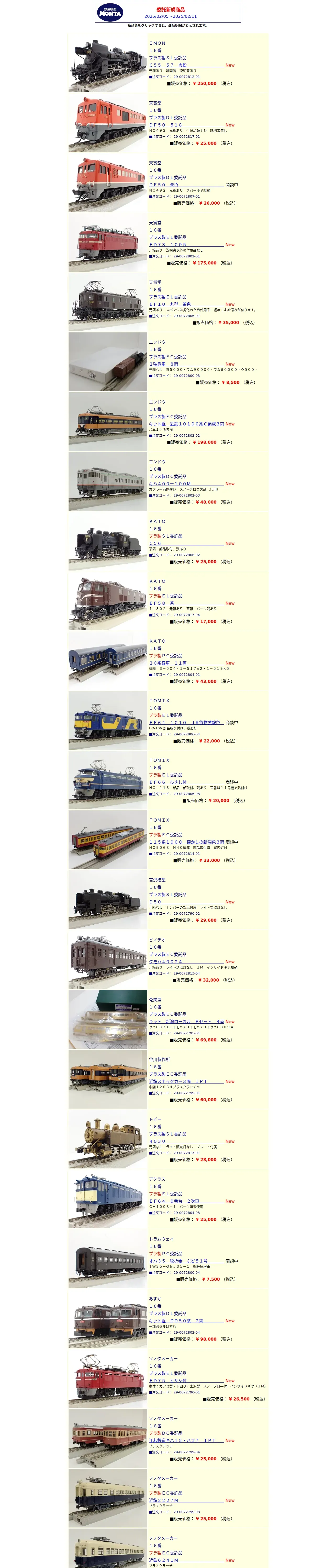This screenshot has height=1568, width=336.
Task: View the 115系1000 懐かしの新湘色3両 item
Action: click(187, 842)
